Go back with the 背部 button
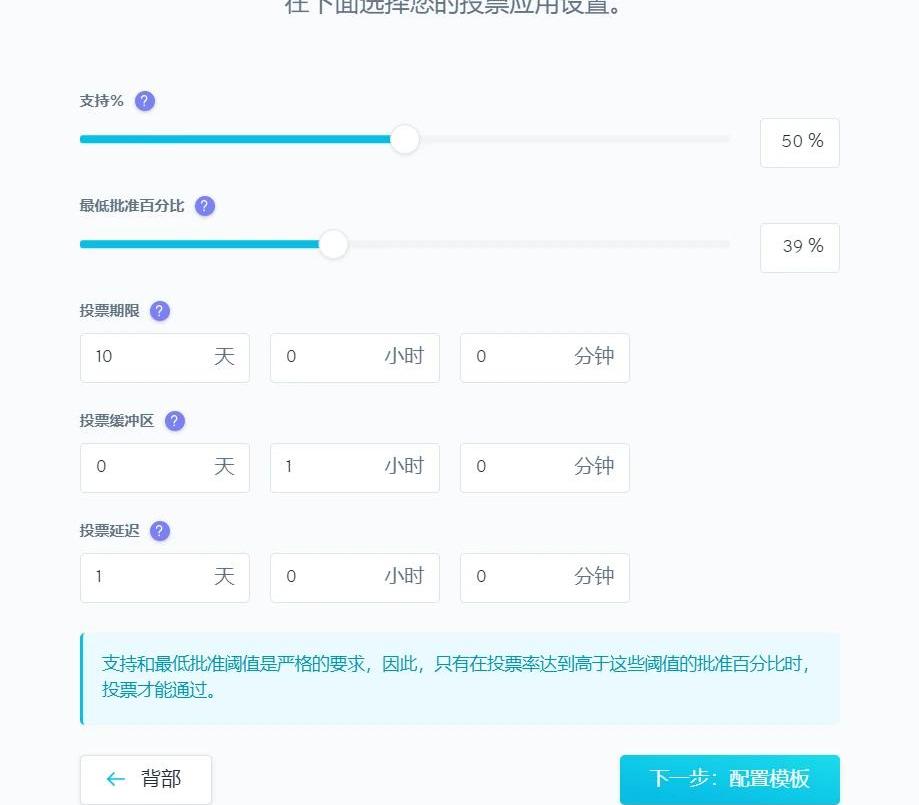The height and width of the screenshot is (805, 919). 146,779
